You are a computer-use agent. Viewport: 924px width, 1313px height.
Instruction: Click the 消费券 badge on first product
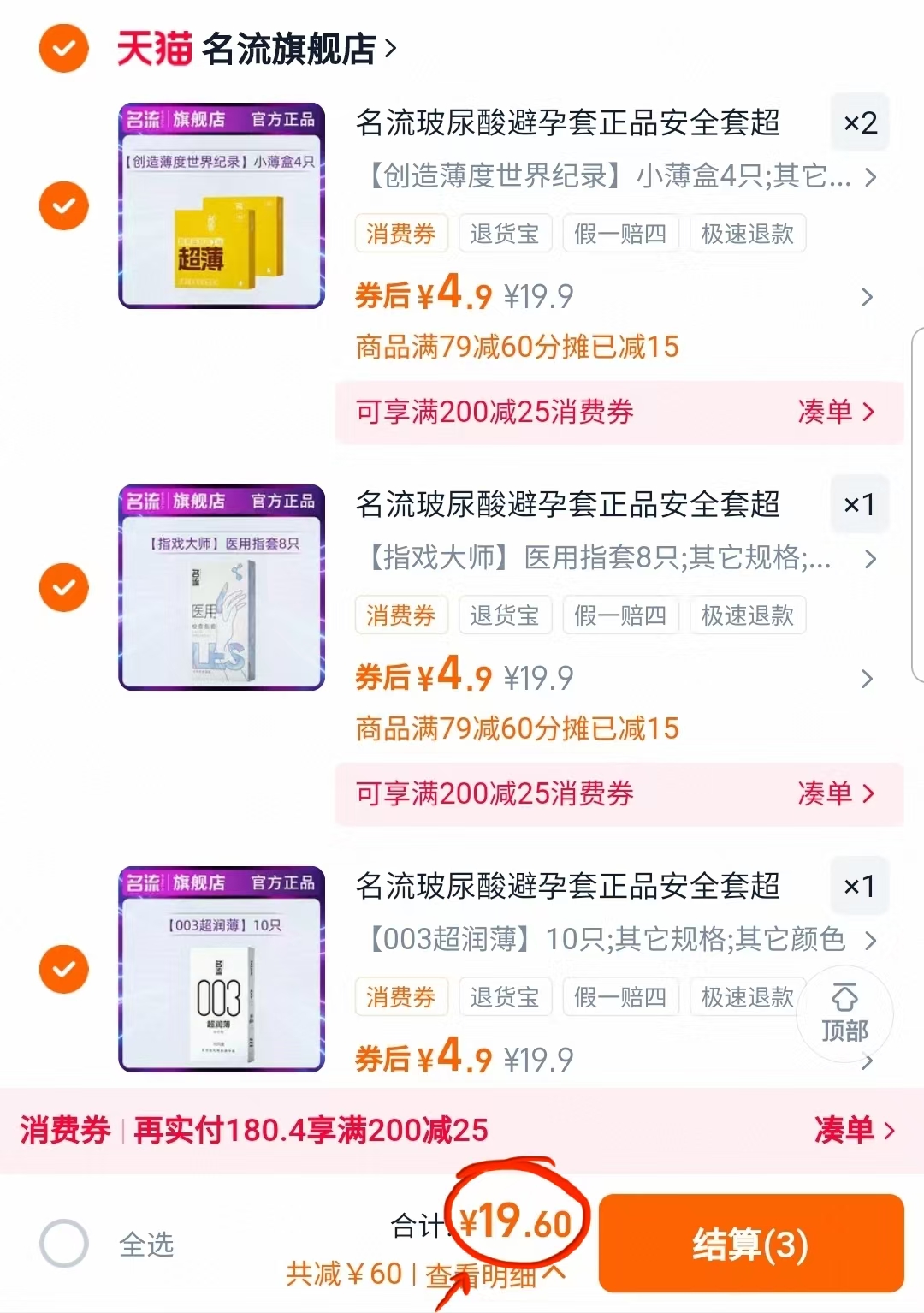(401, 233)
